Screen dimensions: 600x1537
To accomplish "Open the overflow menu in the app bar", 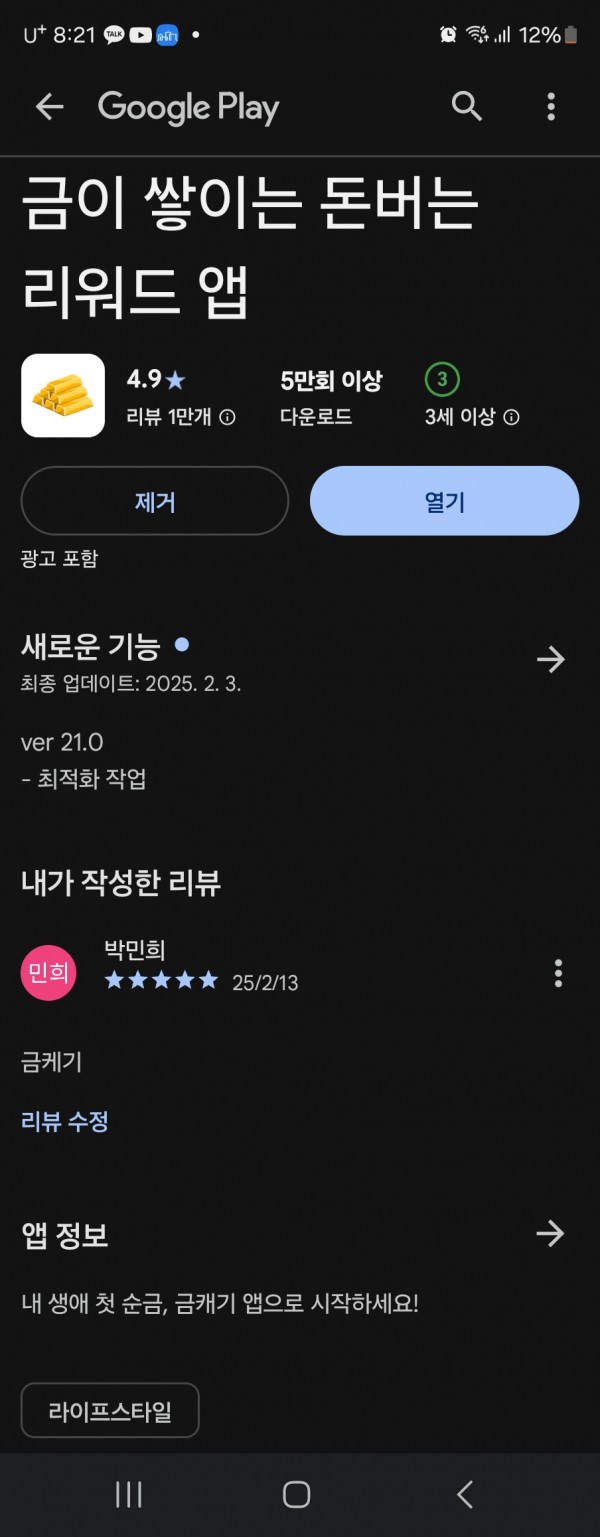I will (x=551, y=107).
